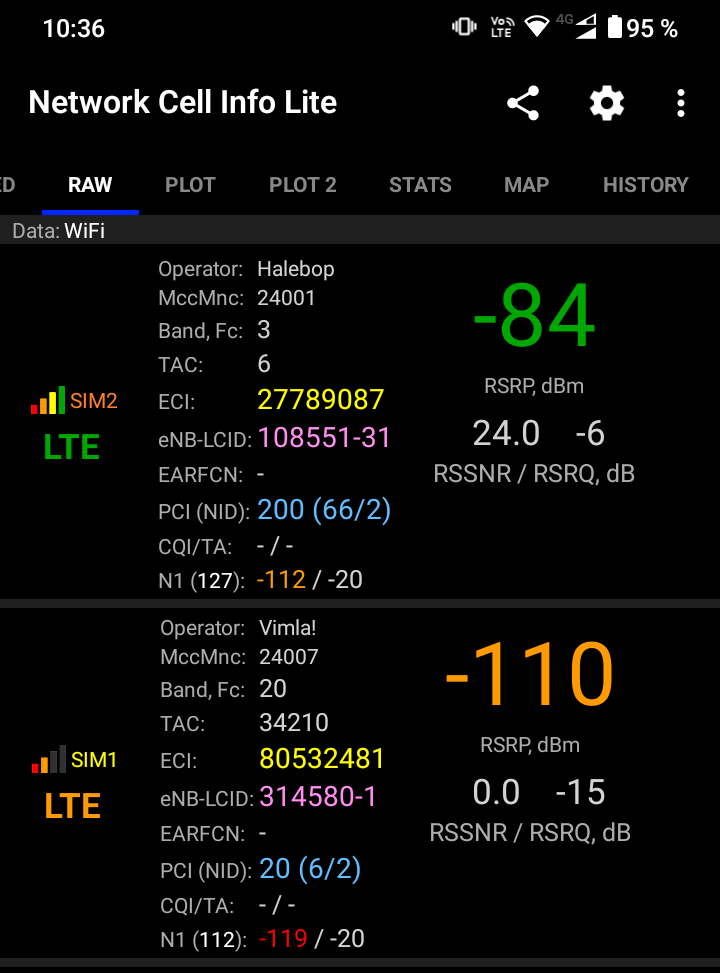The width and height of the screenshot is (720, 973).
Task: Open the app settings gear
Action: (x=606, y=103)
